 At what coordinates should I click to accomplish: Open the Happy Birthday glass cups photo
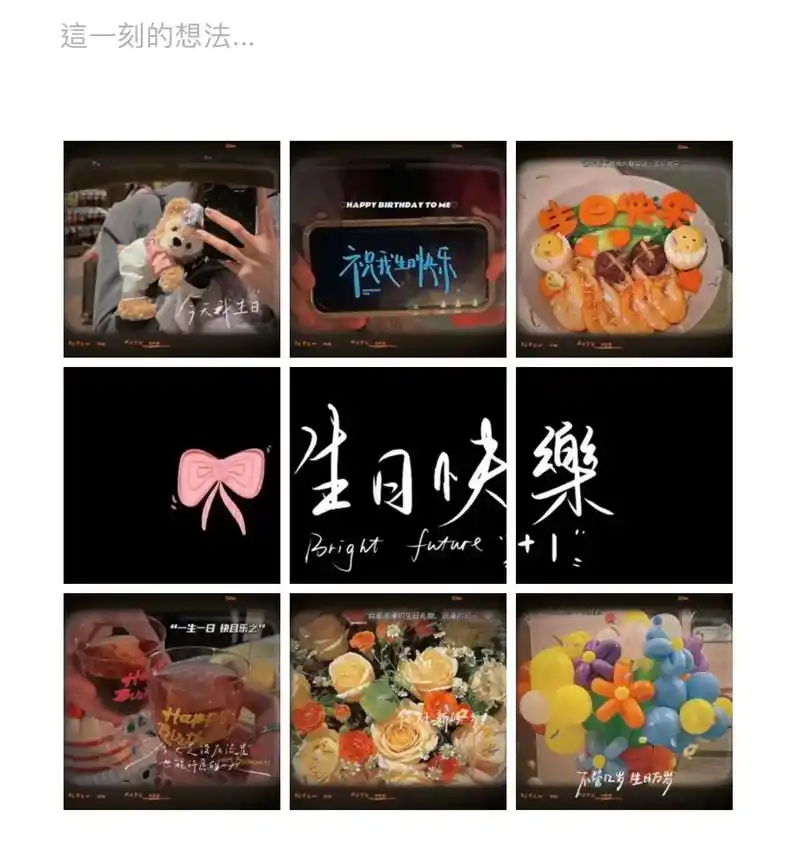[172, 701]
